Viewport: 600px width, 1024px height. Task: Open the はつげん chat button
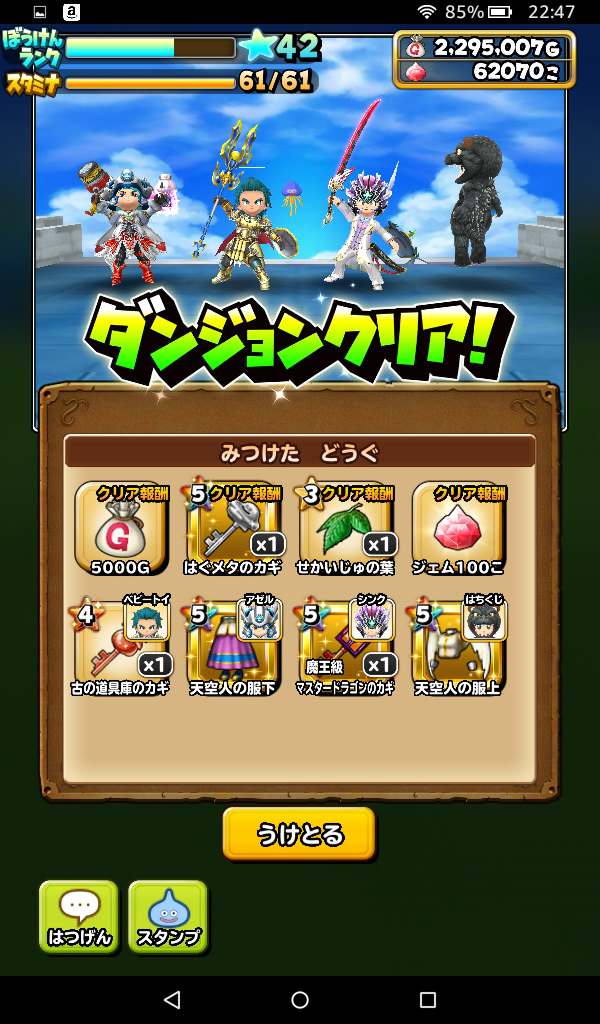click(x=79, y=916)
